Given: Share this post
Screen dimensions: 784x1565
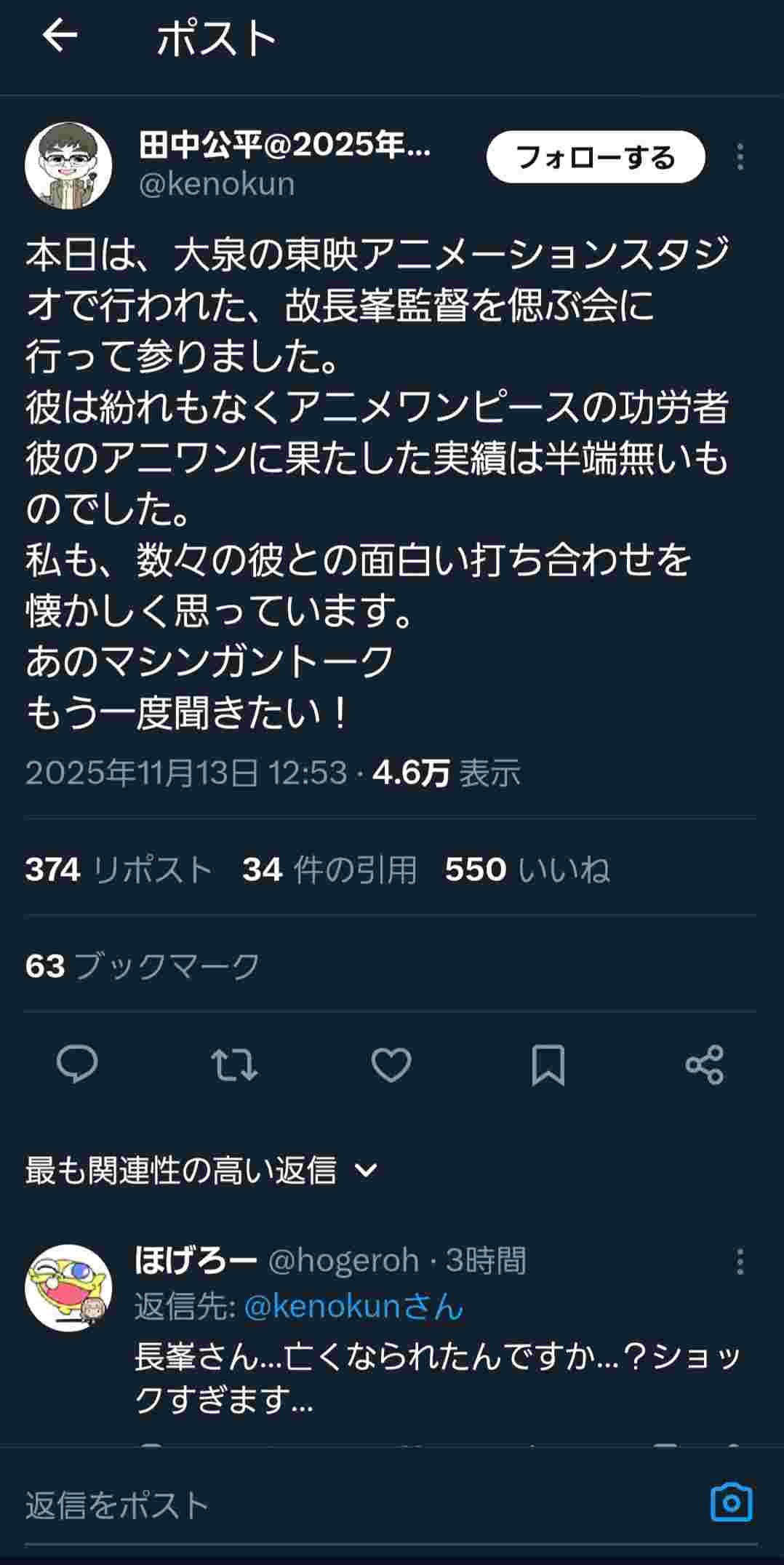Looking at the screenshot, I should tap(704, 1065).
